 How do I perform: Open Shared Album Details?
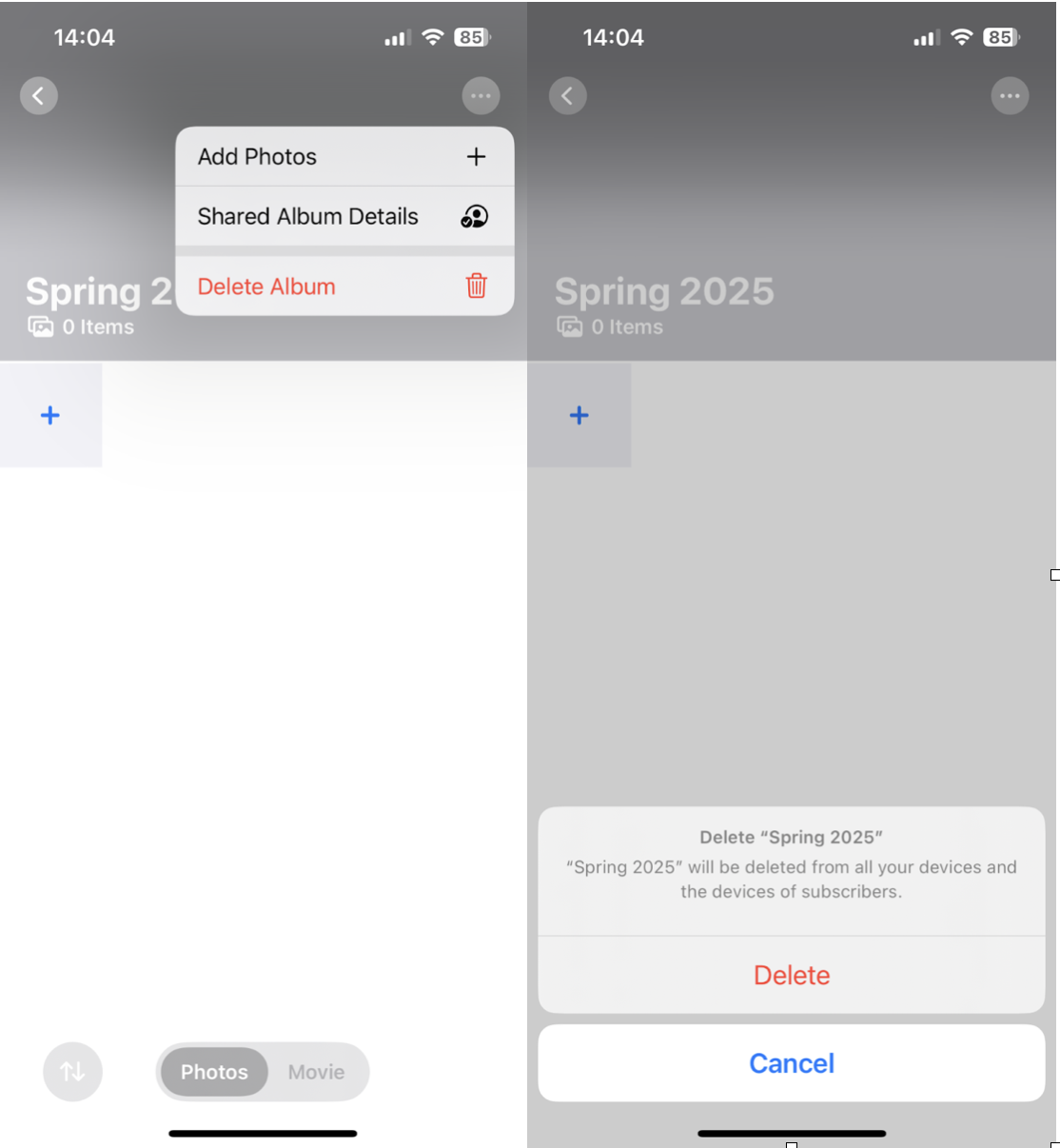coord(344,217)
